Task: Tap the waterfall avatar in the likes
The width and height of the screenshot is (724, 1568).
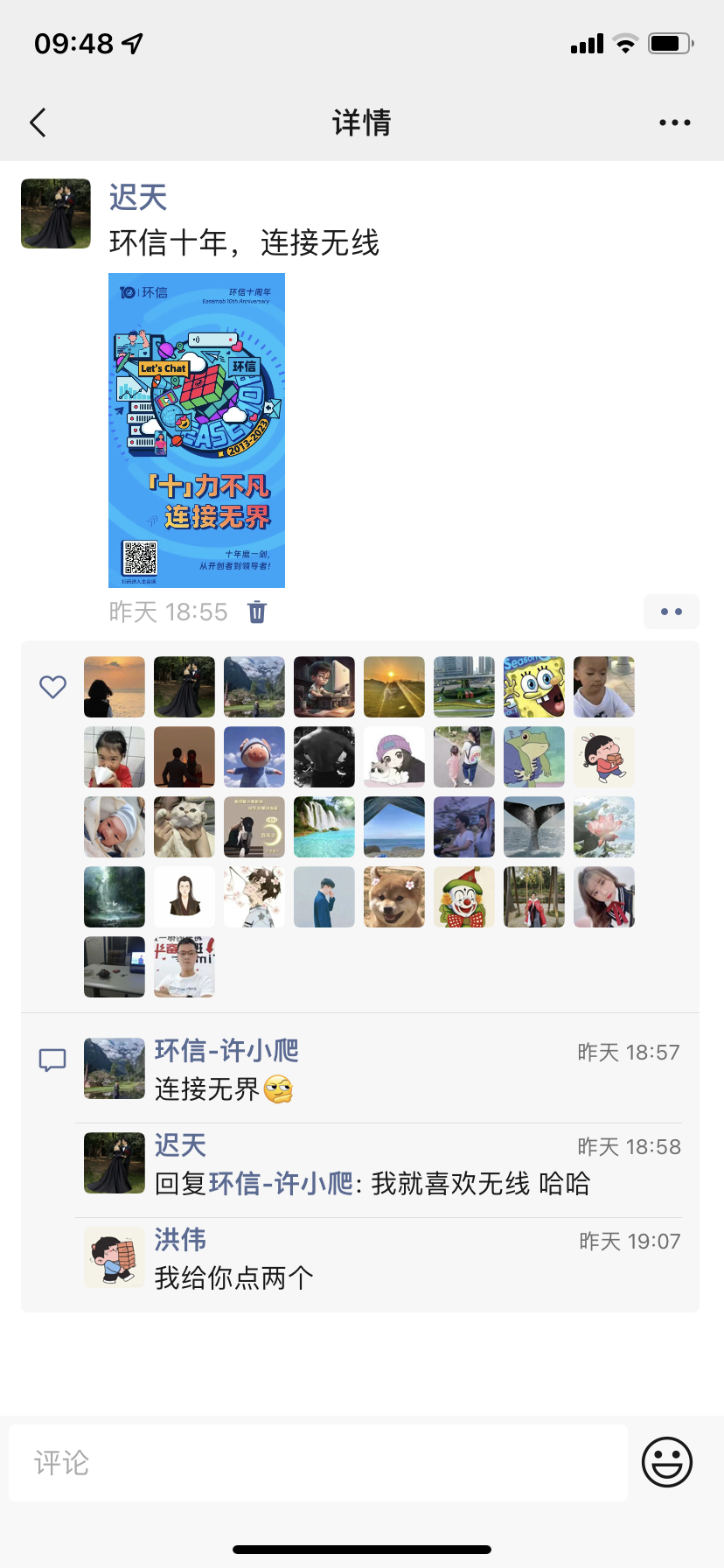Action: coord(324,827)
